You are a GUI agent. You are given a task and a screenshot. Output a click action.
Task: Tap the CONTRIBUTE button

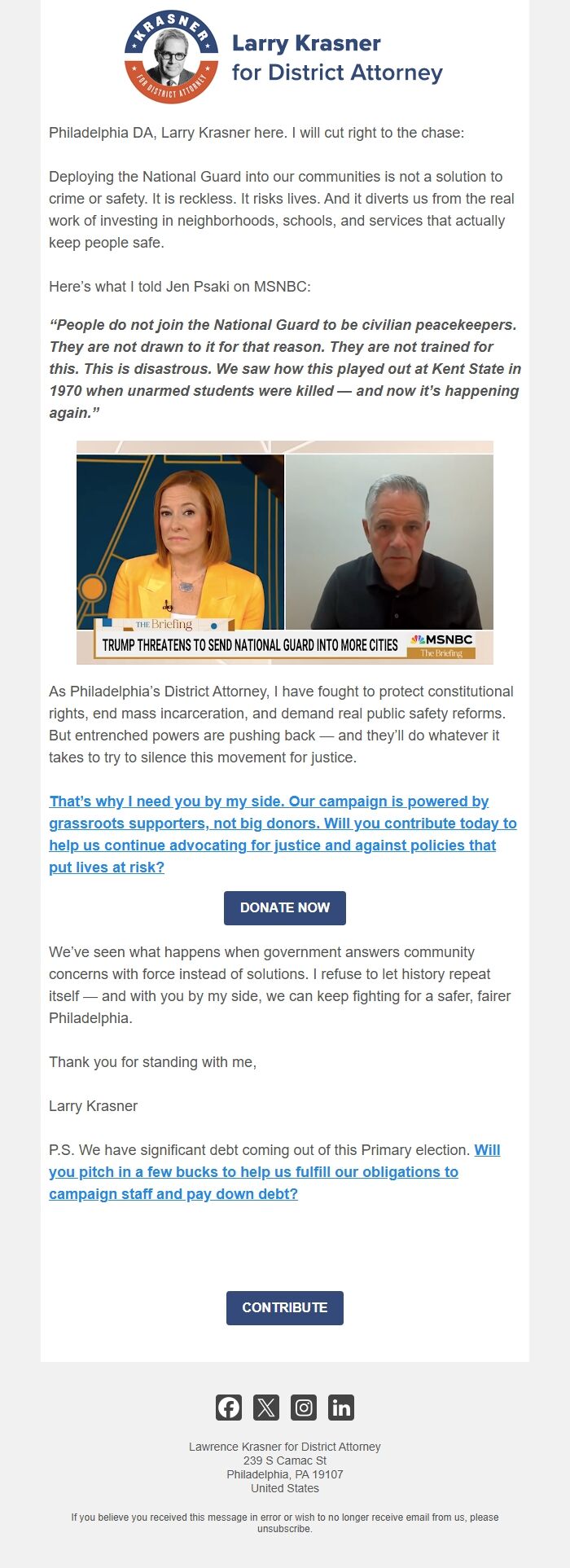(x=284, y=1307)
